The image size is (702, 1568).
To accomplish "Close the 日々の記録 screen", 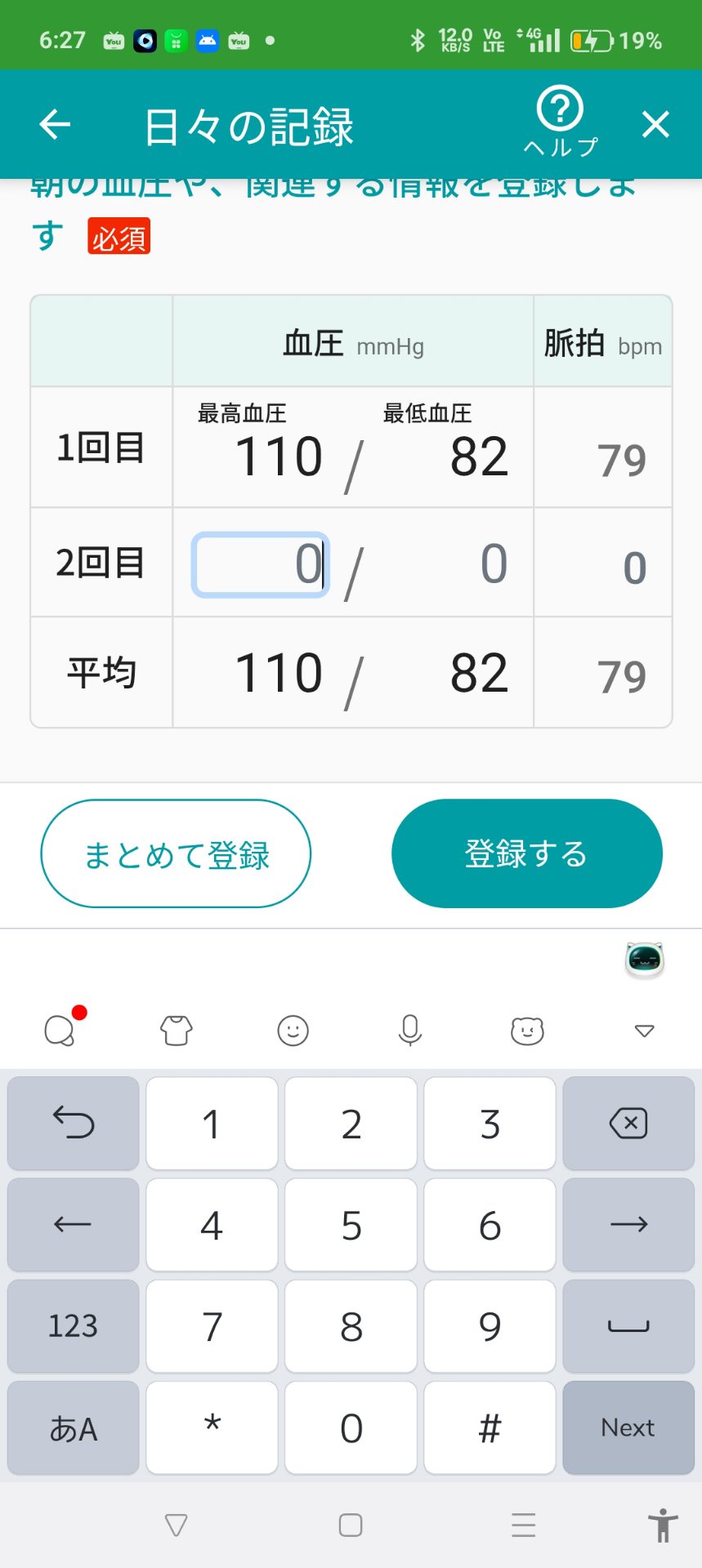I will tap(655, 125).
